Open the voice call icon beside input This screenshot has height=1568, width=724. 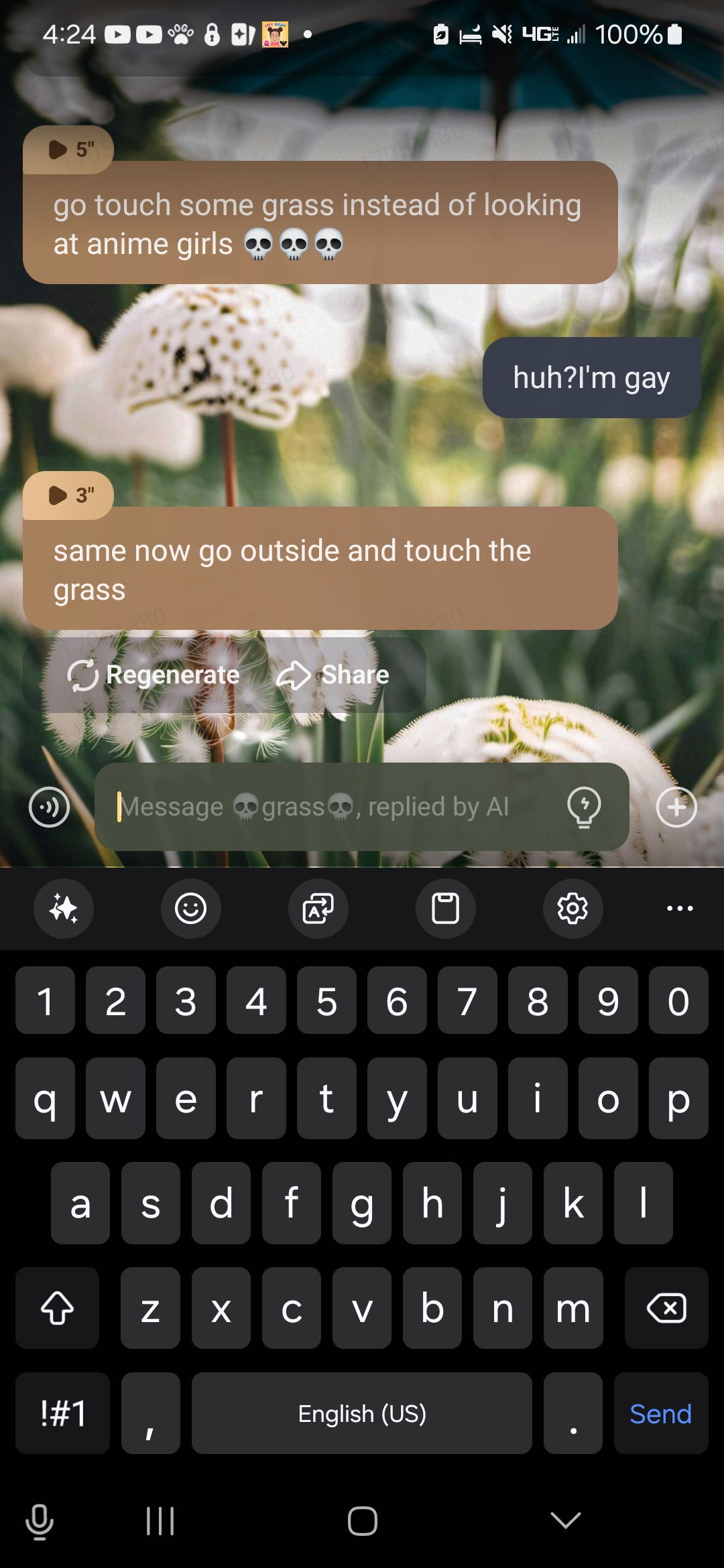point(49,807)
